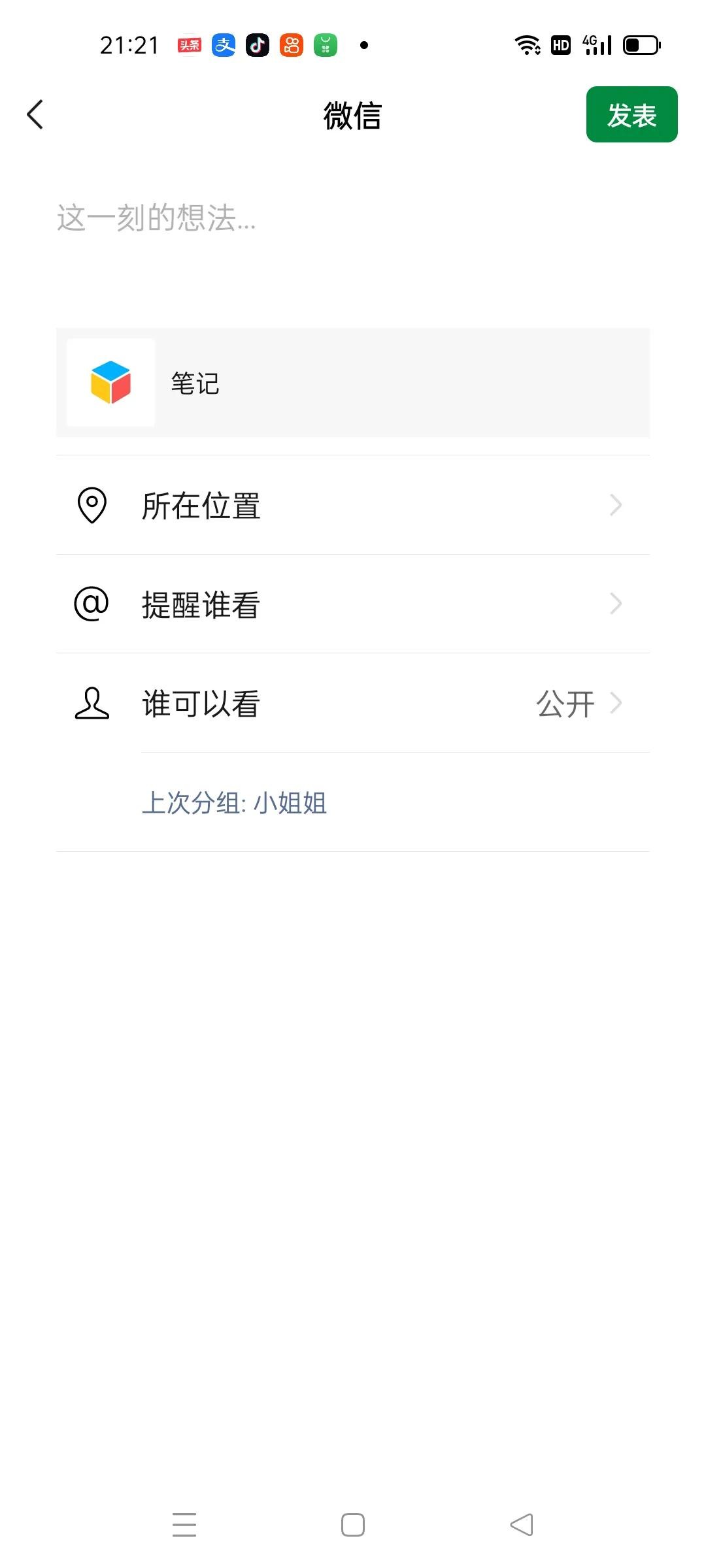Open 谁可以看 visibility settings
Image resolution: width=706 pixels, height=1568 pixels.
coord(353,704)
